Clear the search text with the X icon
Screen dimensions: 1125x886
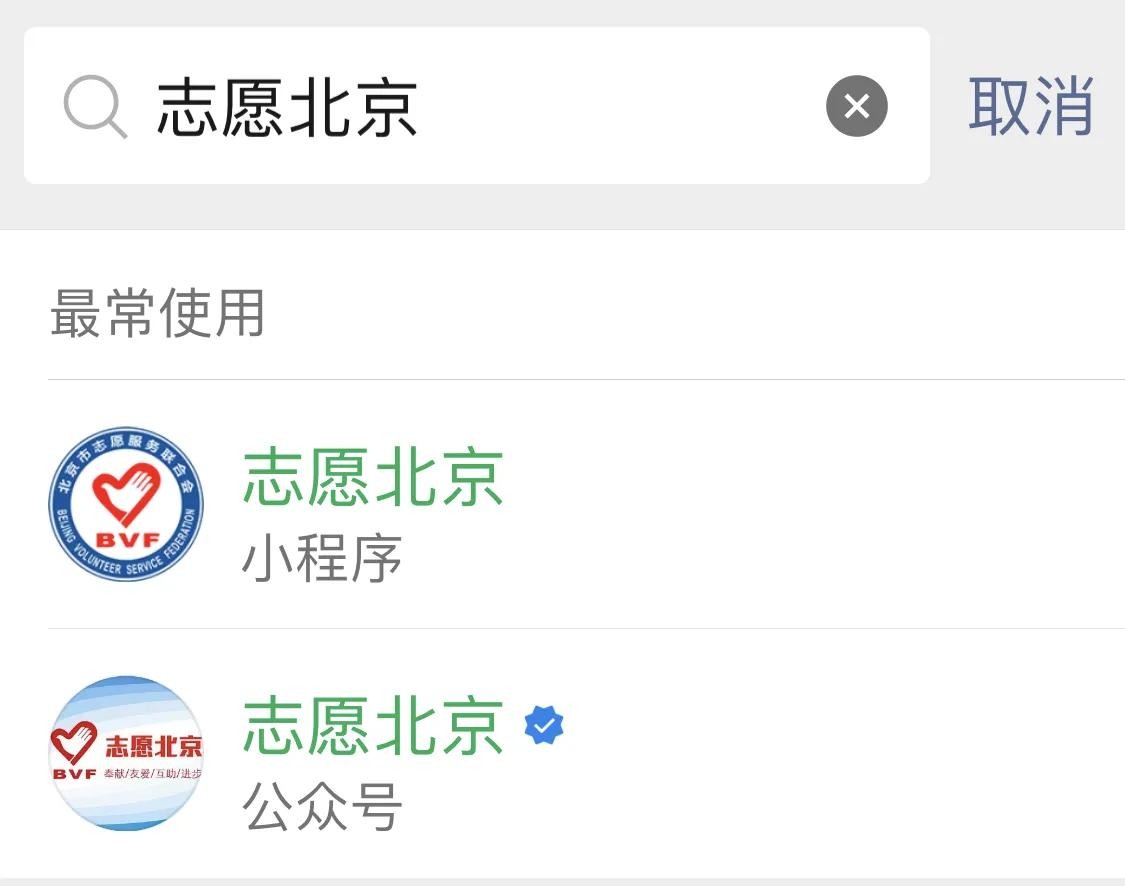857,106
